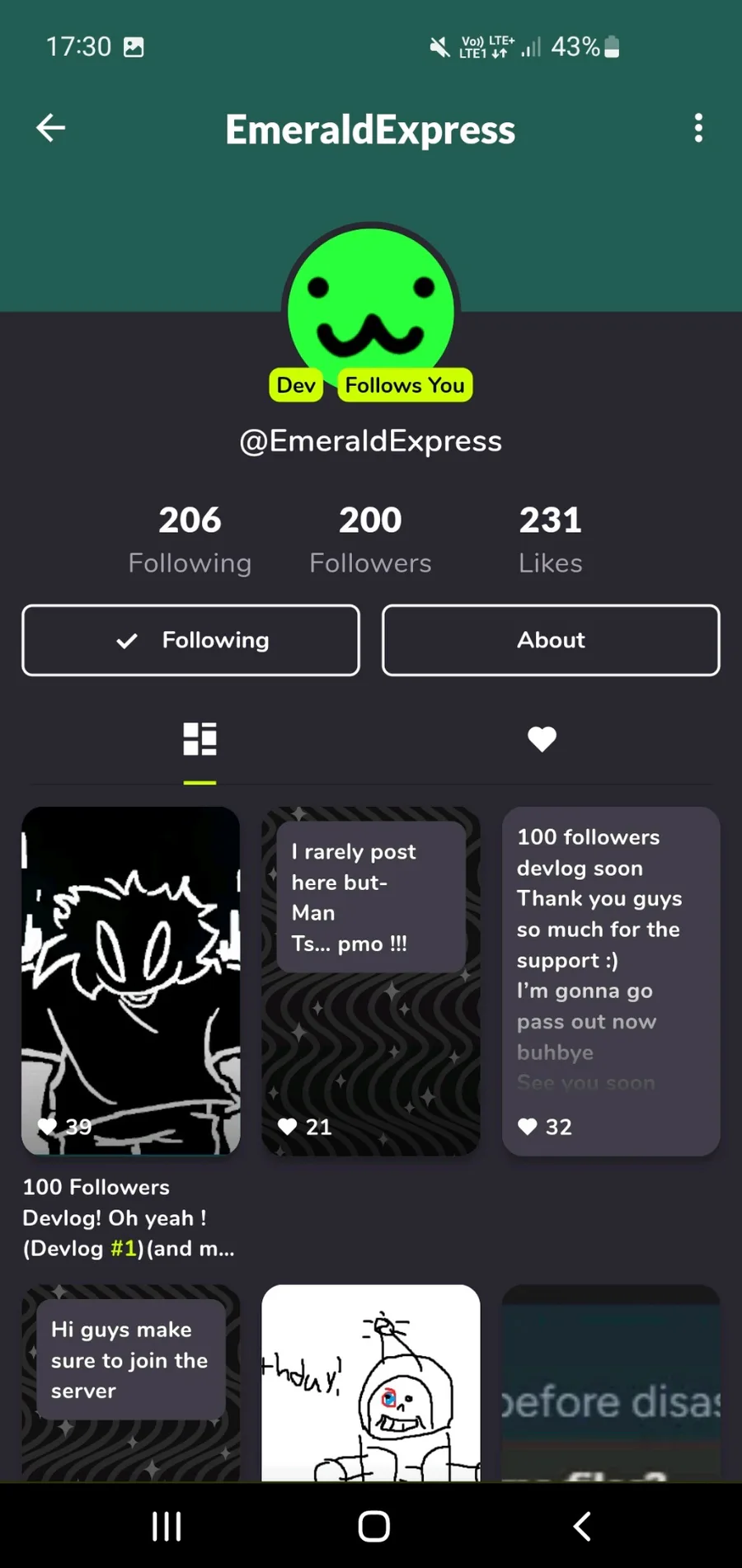Screen dimensions: 742x1568
Task: View the 200 Followers list
Action: (x=370, y=540)
